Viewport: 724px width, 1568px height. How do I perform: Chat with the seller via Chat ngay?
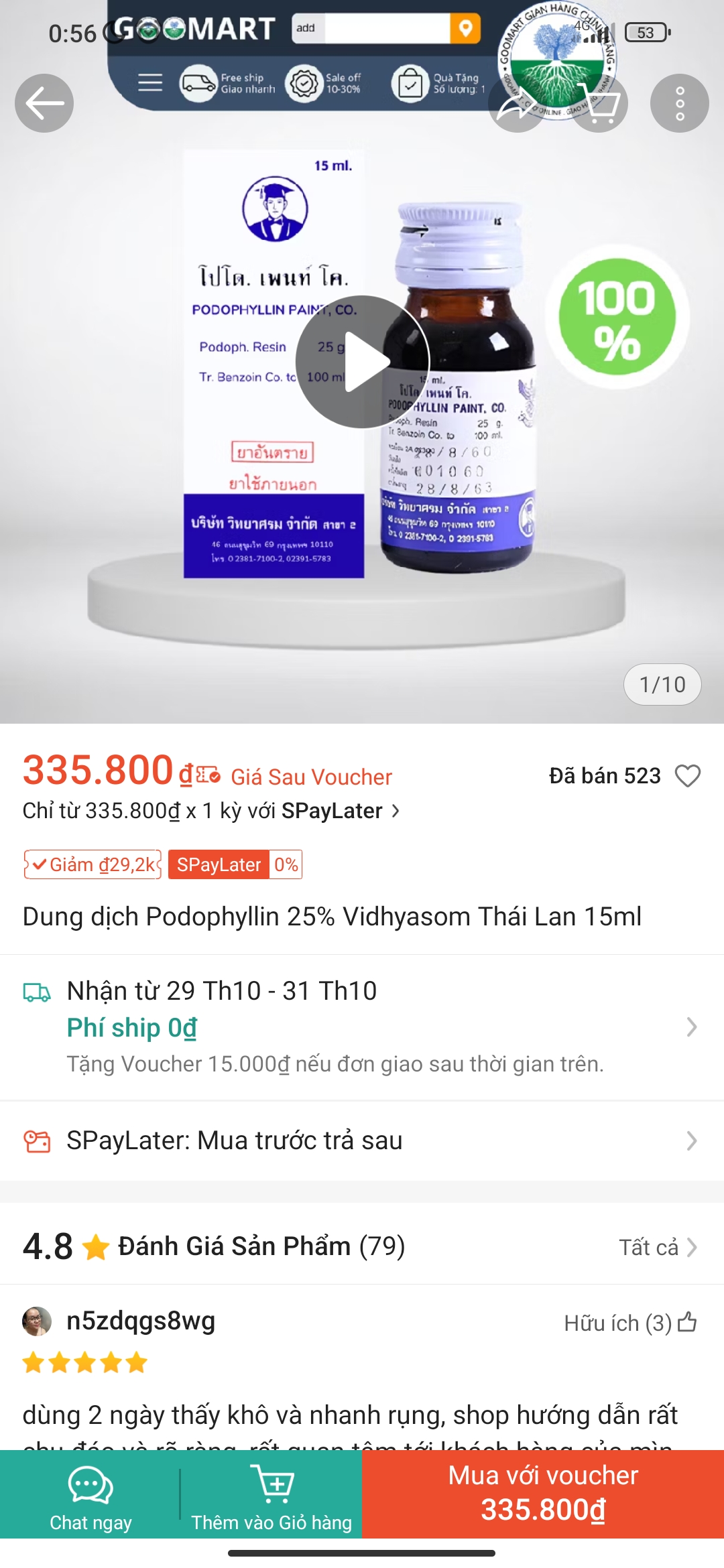coord(90,1494)
